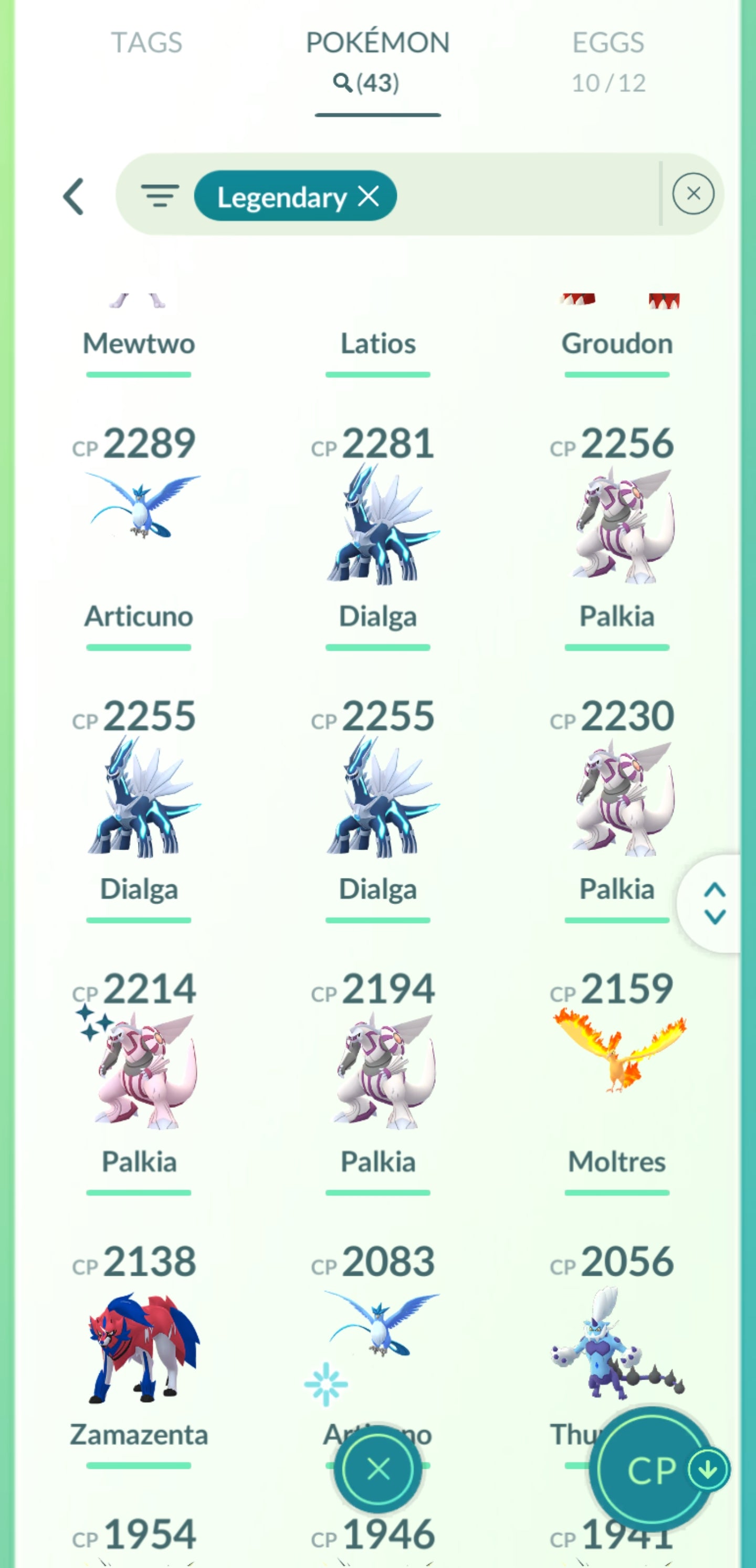The image size is (756, 1568).
Task: Clear the search field with circled X
Action: click(x=692, y=194)
